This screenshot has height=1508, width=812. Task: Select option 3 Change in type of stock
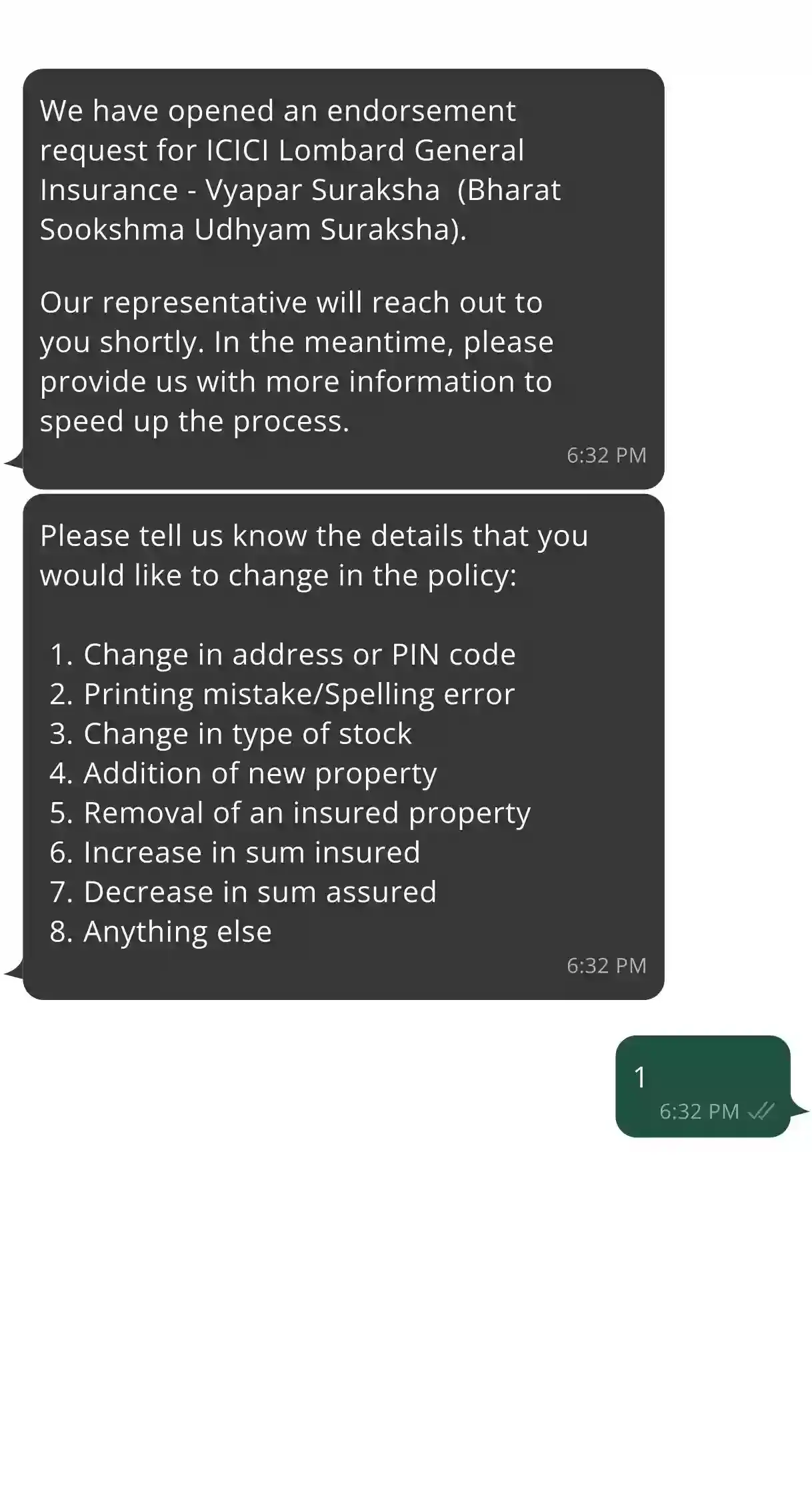point(247,733)
